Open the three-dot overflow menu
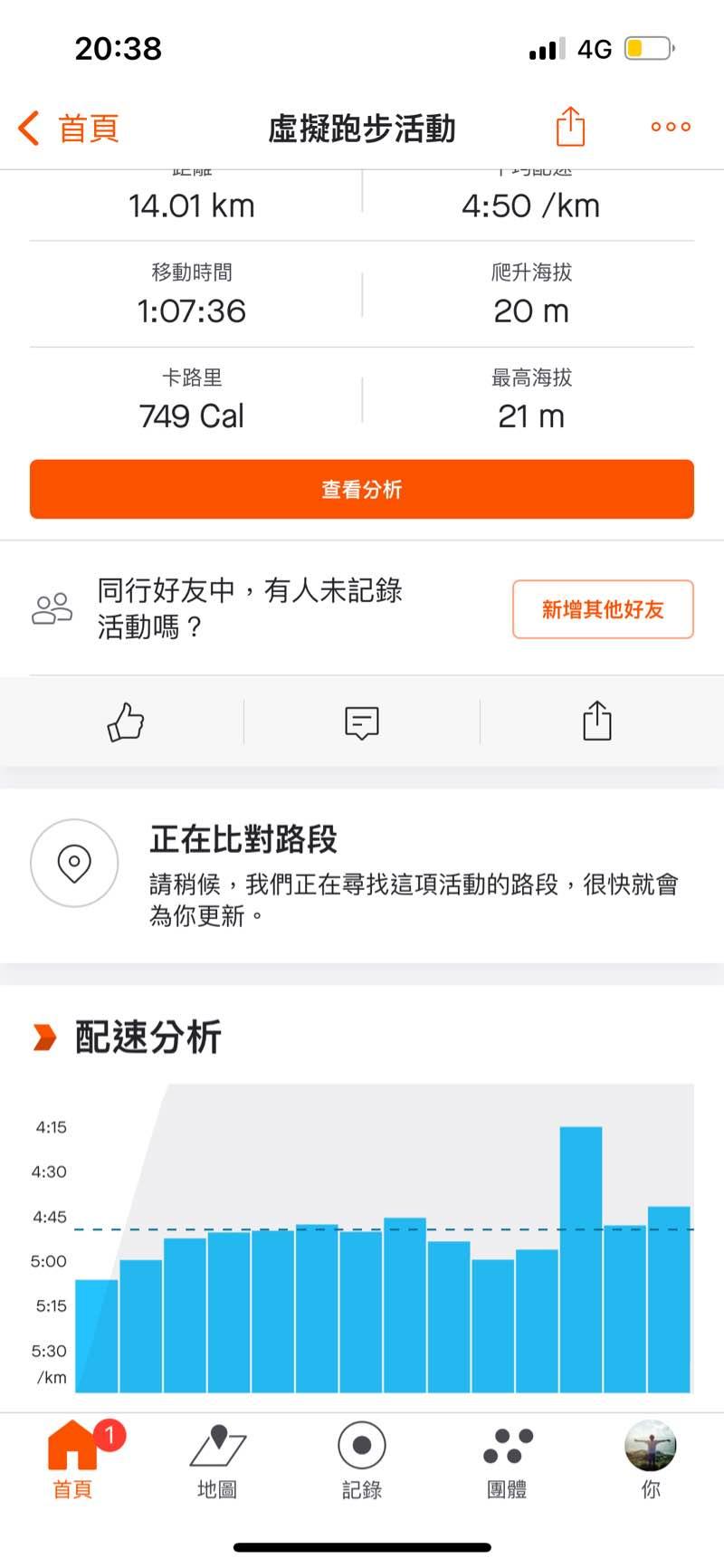This screenshot has height=1568, width=724. tap(671, 127)
